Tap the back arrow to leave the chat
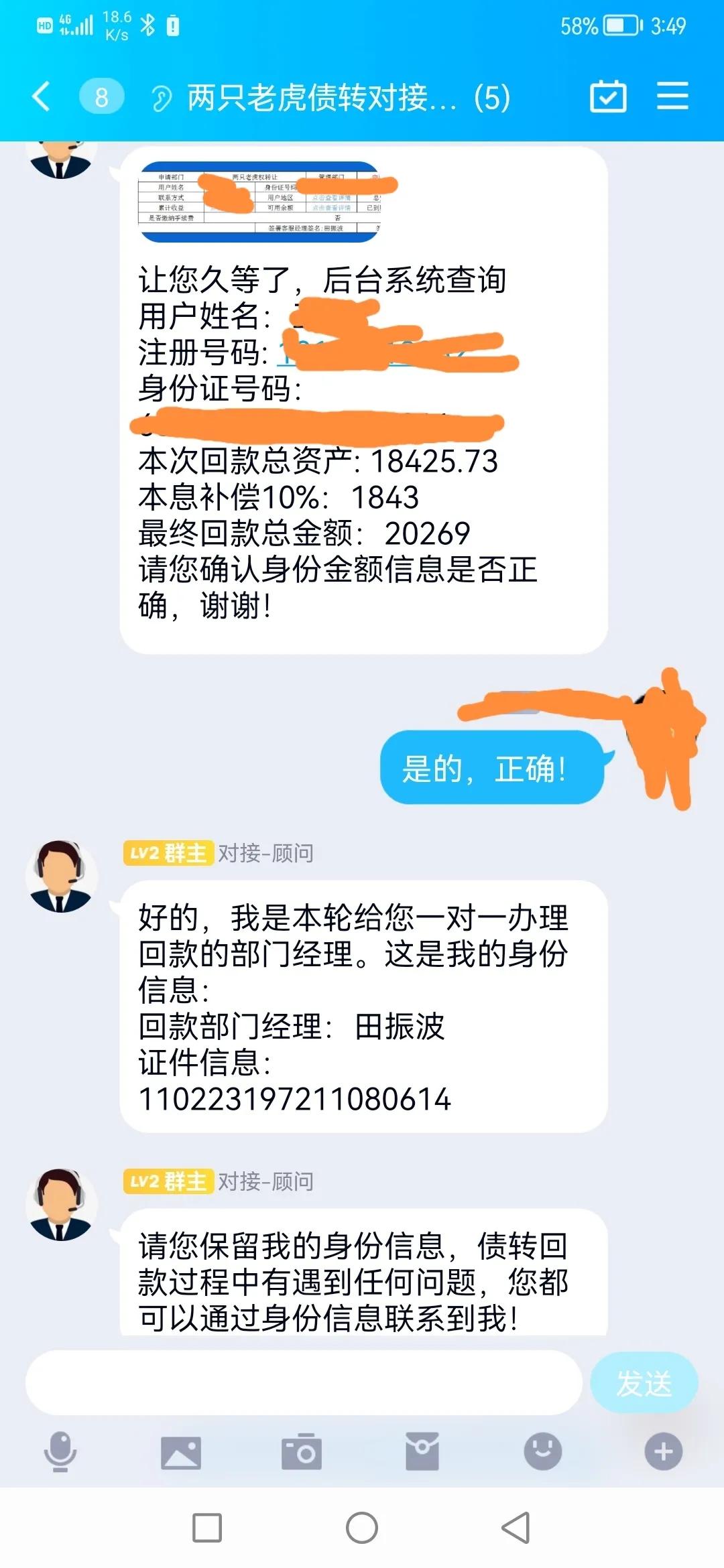This screenshot has width=724, height=1568. (x=42, y=96)
